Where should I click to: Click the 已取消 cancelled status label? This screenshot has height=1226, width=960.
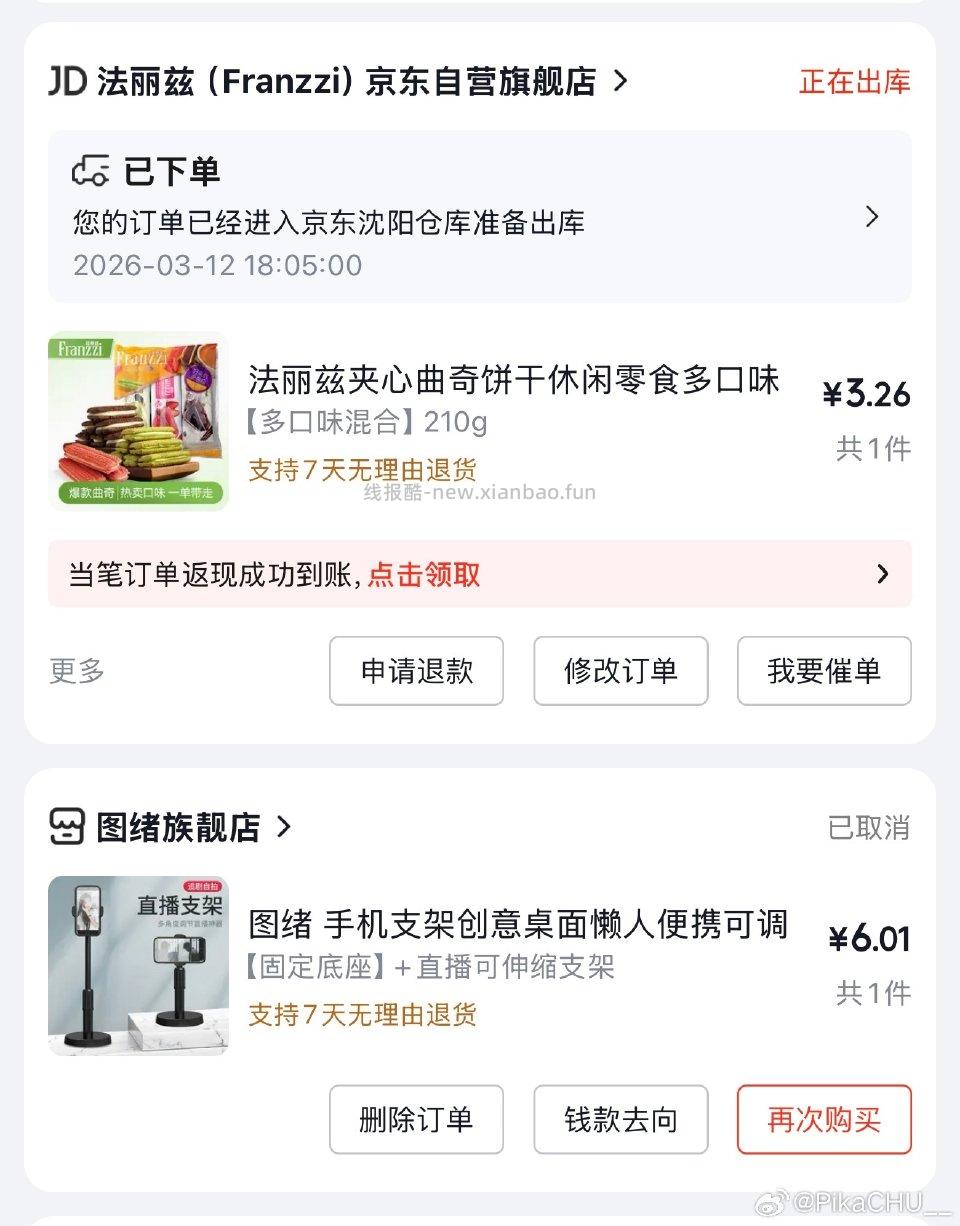[871, 827]
